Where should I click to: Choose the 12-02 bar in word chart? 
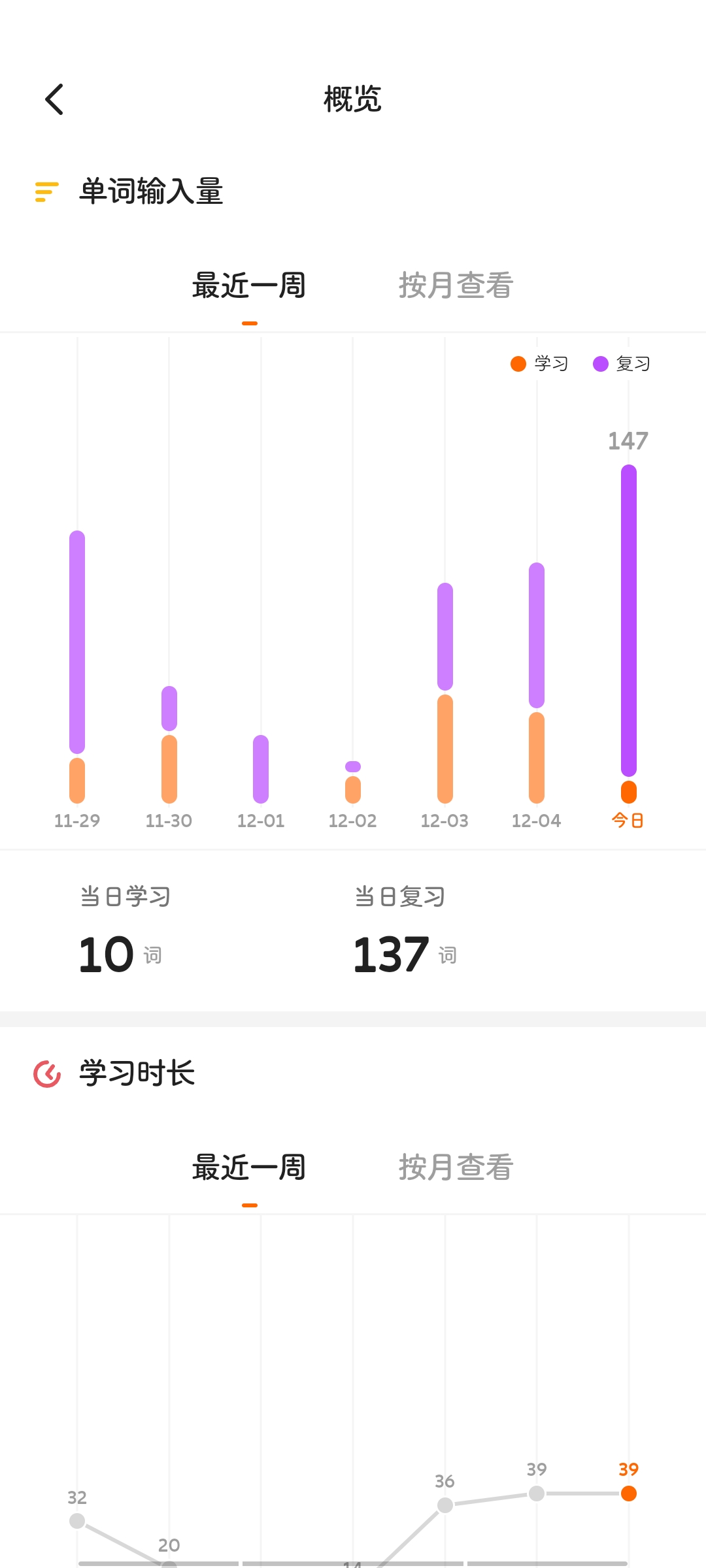pyautogui.click(x=353, y=783)
